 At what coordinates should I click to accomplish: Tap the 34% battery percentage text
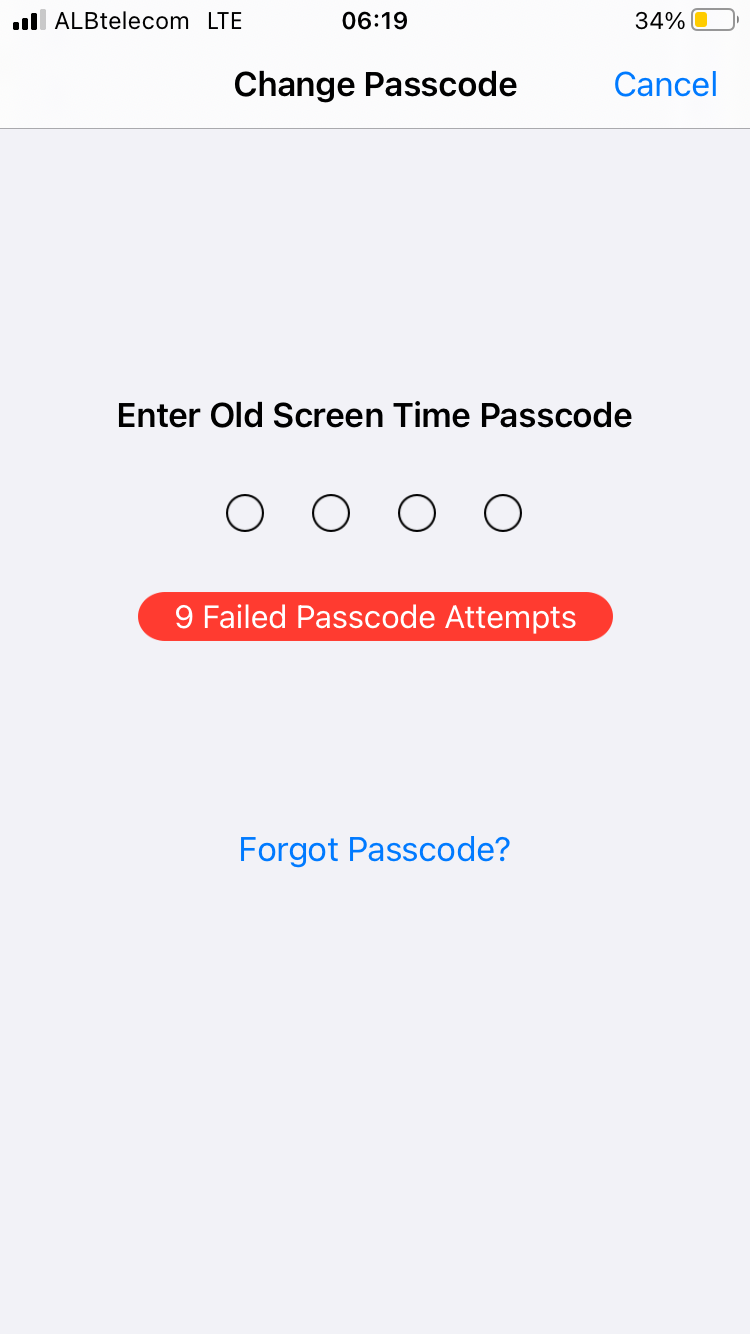(x=658, y=20)
